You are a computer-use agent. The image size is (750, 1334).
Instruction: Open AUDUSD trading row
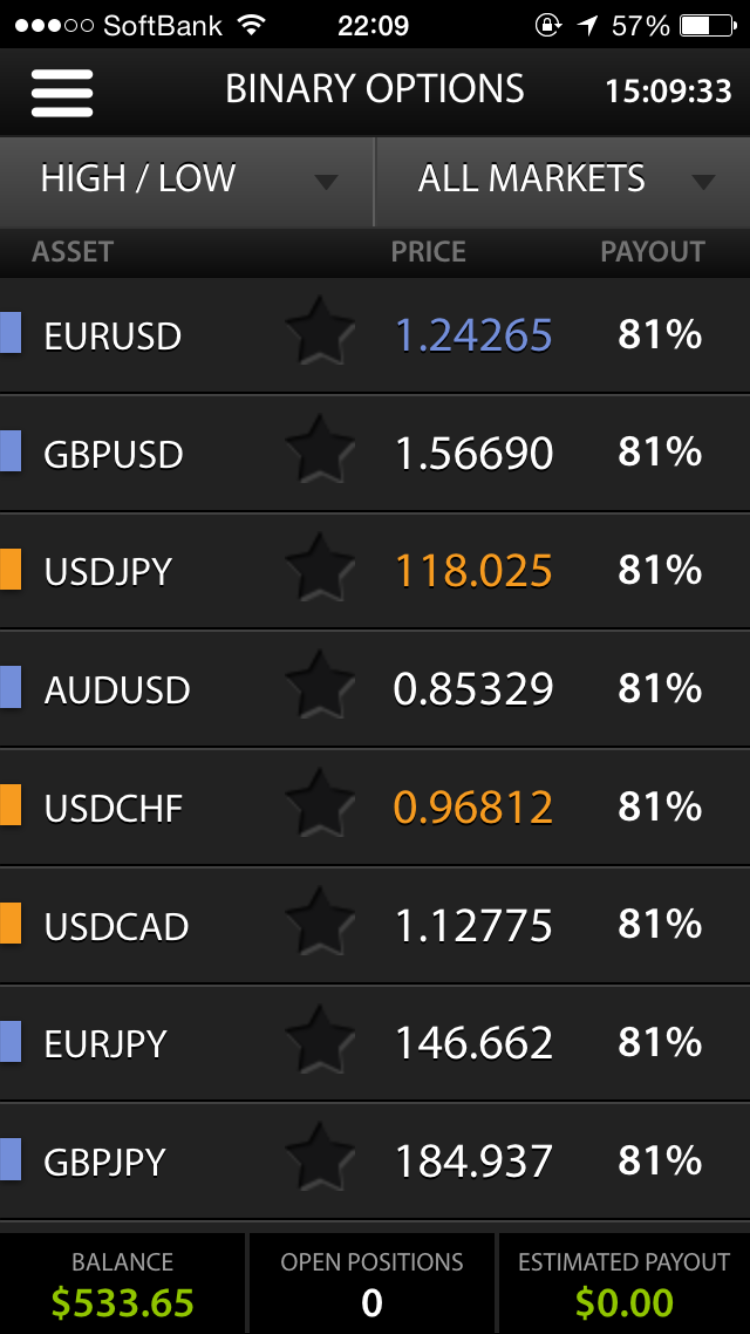375,689
